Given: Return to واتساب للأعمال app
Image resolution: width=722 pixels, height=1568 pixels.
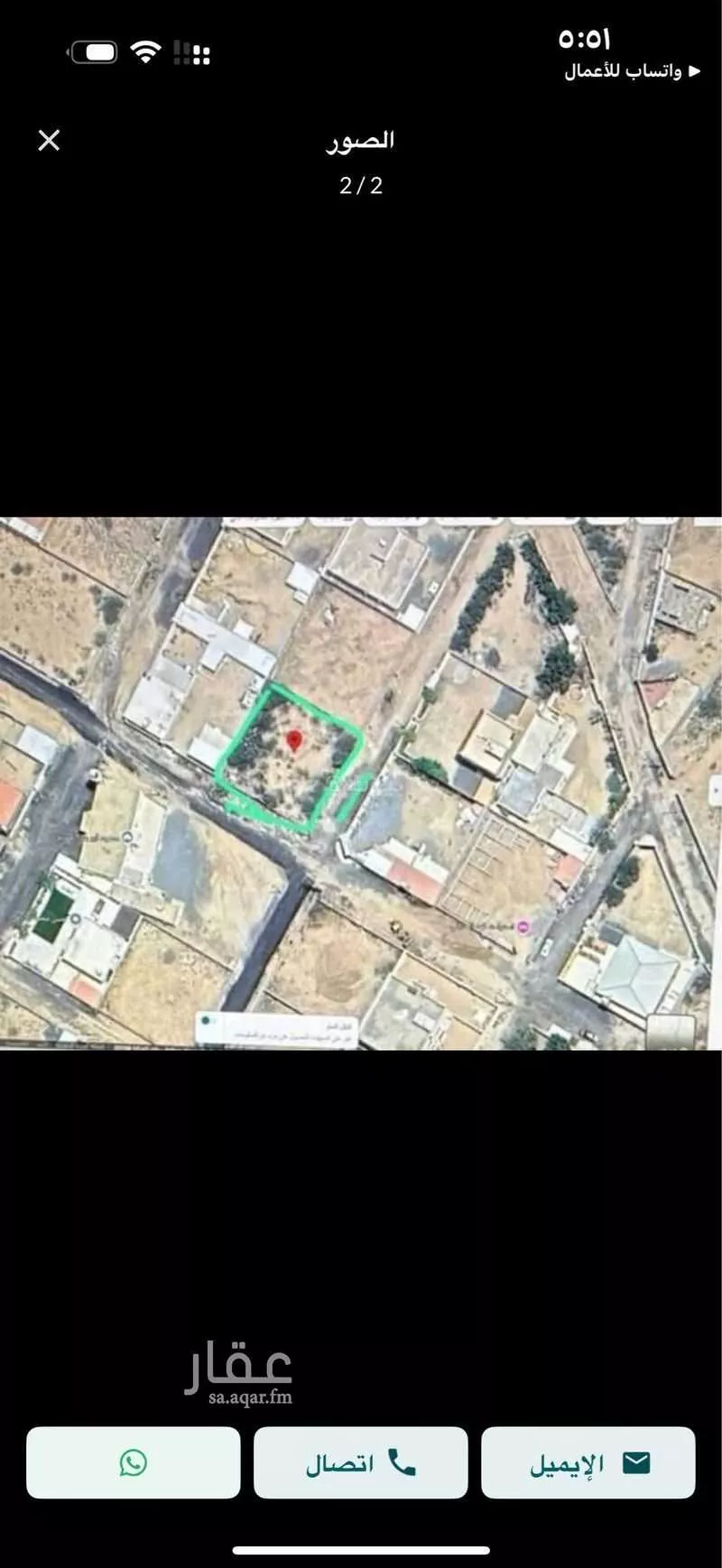Looking at the screenshot, I should point(631,71).
